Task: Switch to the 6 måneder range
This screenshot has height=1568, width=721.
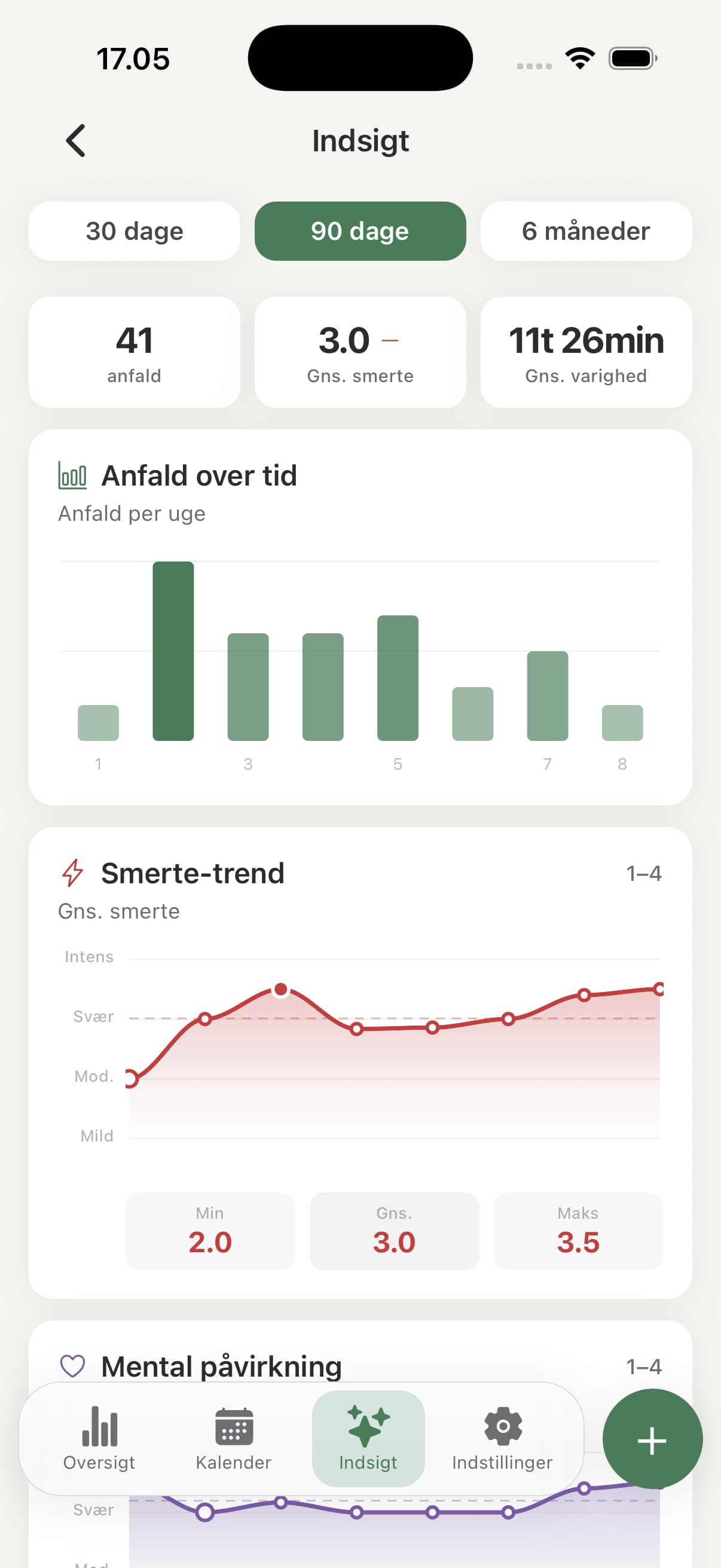Action: pyautogui.click(x=586, y=231)
